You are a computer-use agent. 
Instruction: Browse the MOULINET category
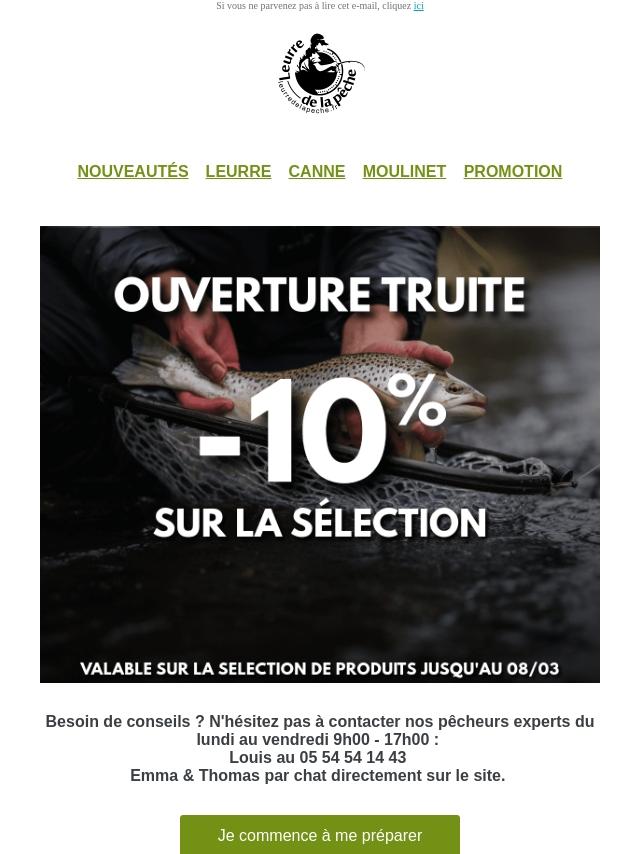click(404, 171)
